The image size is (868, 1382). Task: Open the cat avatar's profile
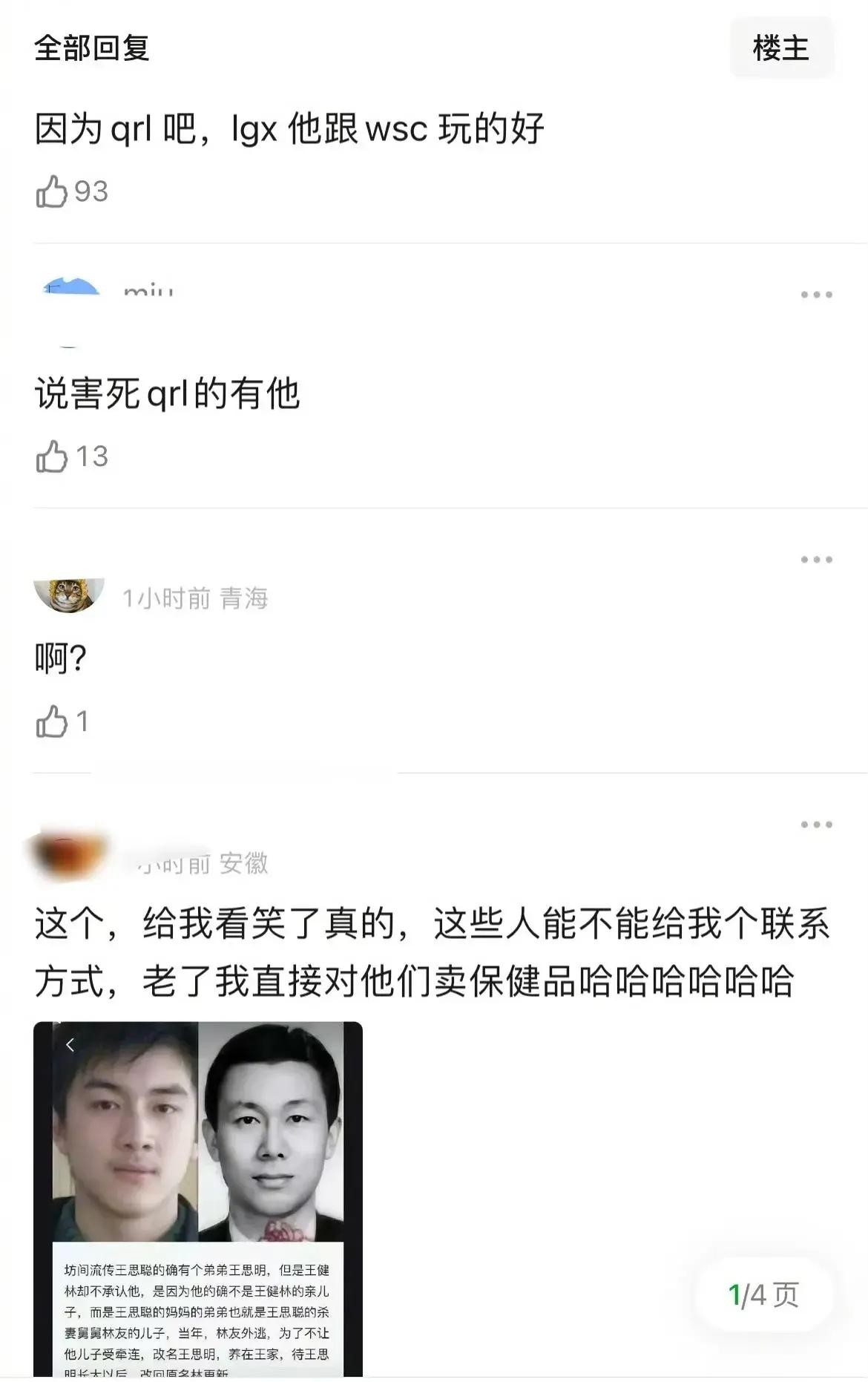pos(69,595)
